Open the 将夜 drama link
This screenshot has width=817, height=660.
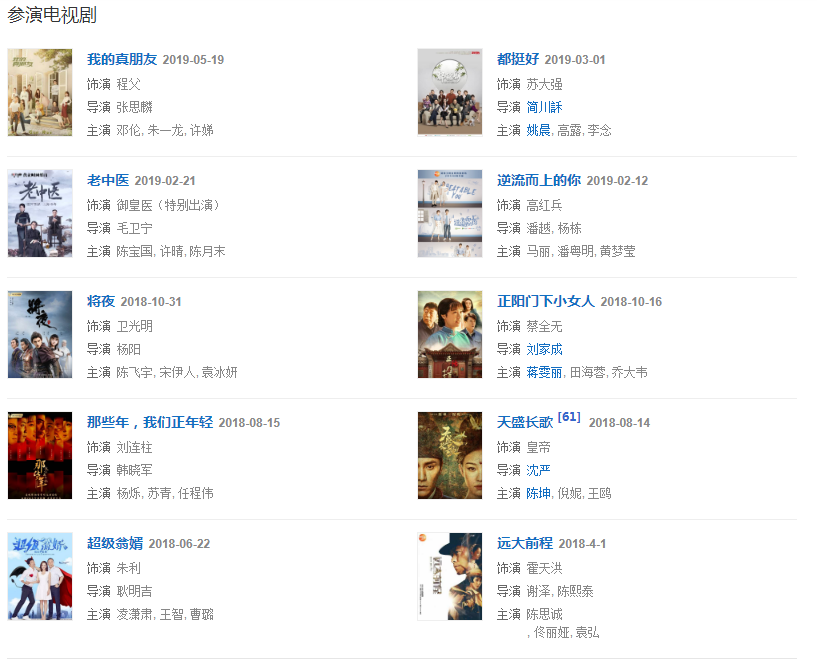pyautogui.click(x=101, y=301)
